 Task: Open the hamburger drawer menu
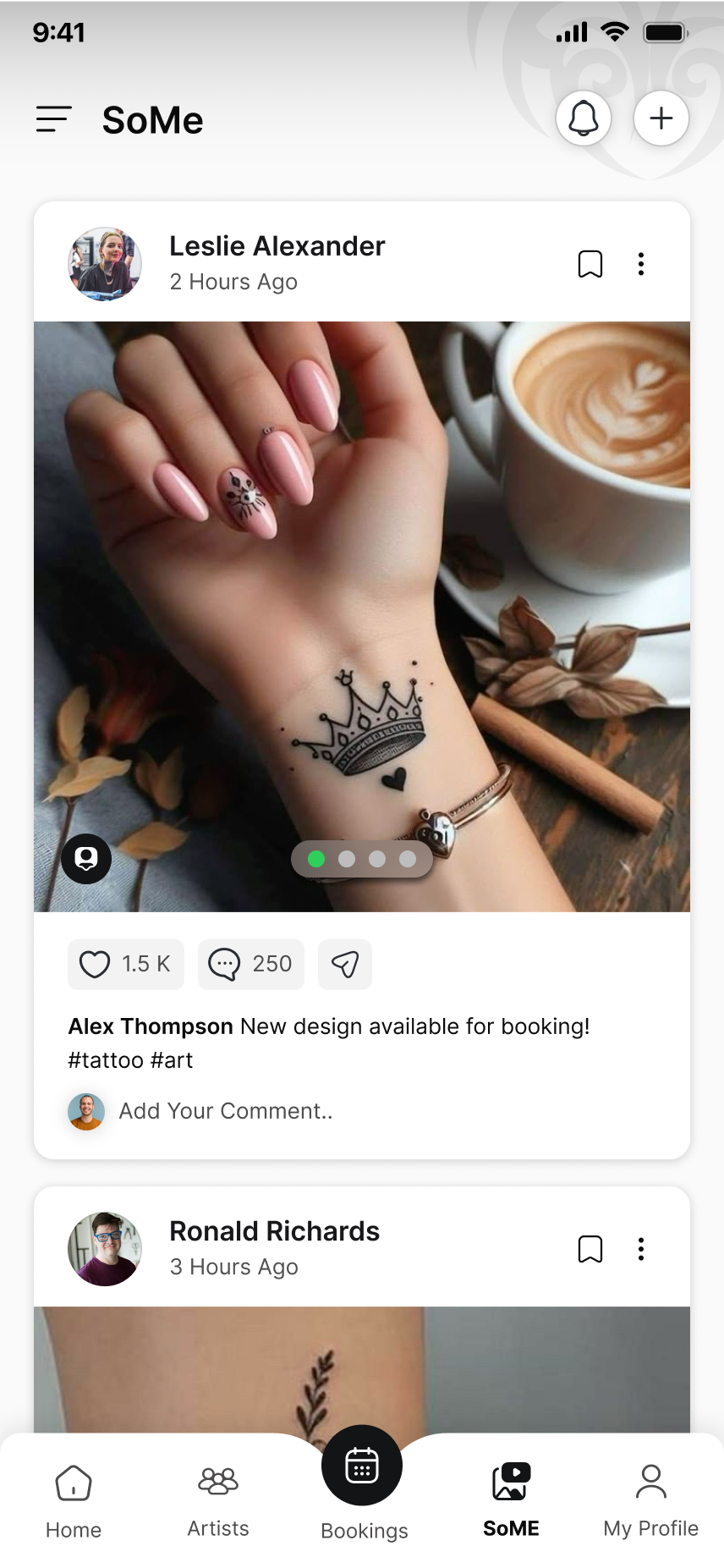pyautogui.click(x=54, y=119)
